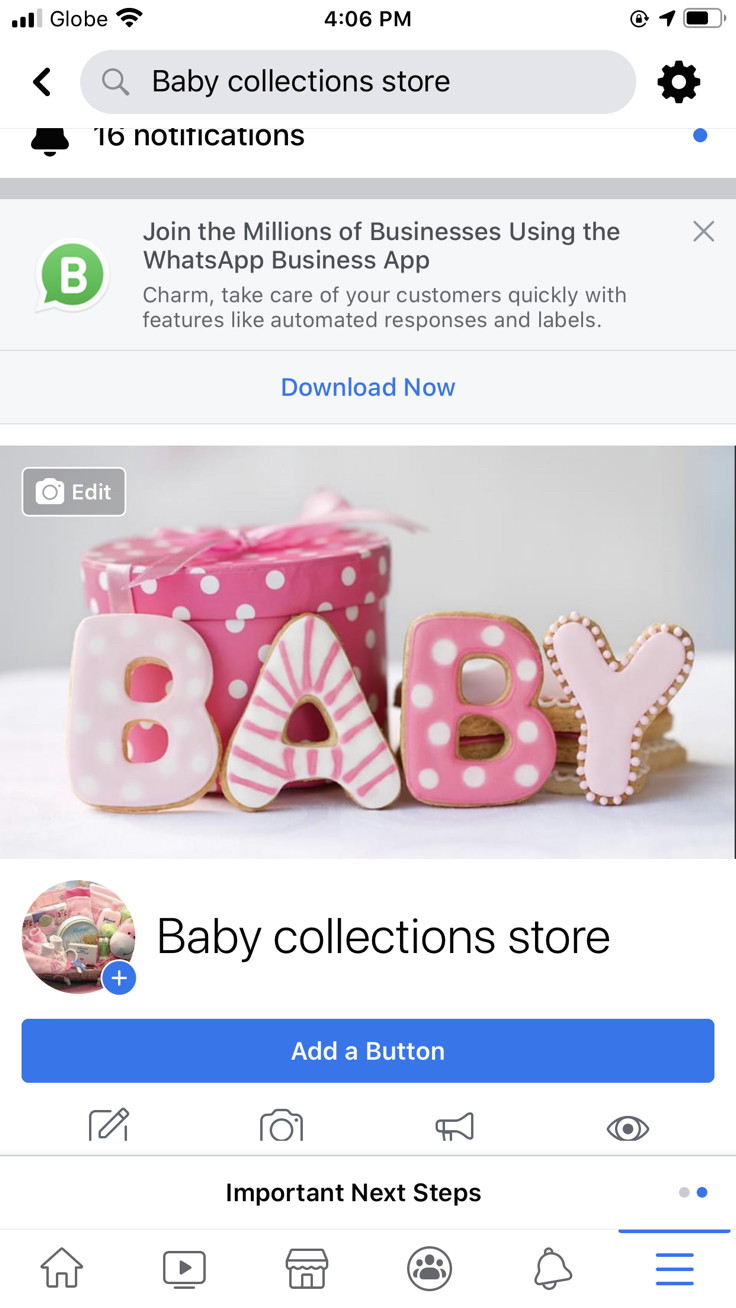
Task: Add a profile picture with the plus icon
Action: click(119, 978)
